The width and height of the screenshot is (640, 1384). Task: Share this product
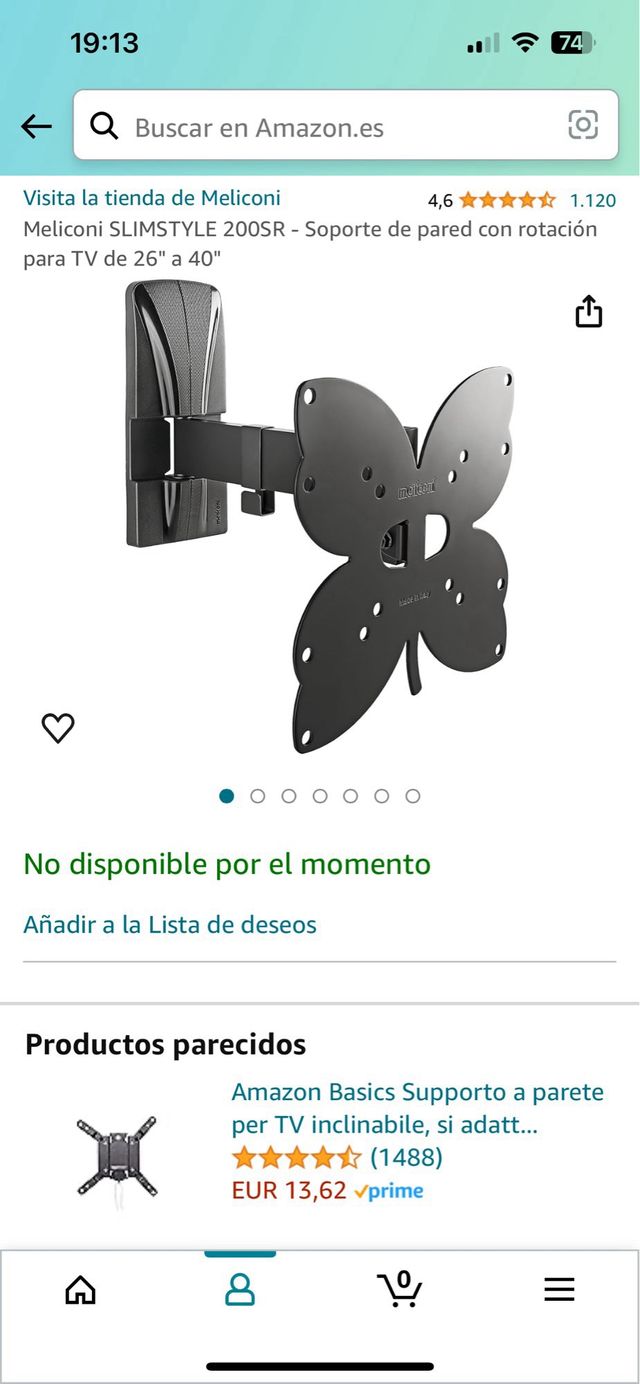pos(589,311)
